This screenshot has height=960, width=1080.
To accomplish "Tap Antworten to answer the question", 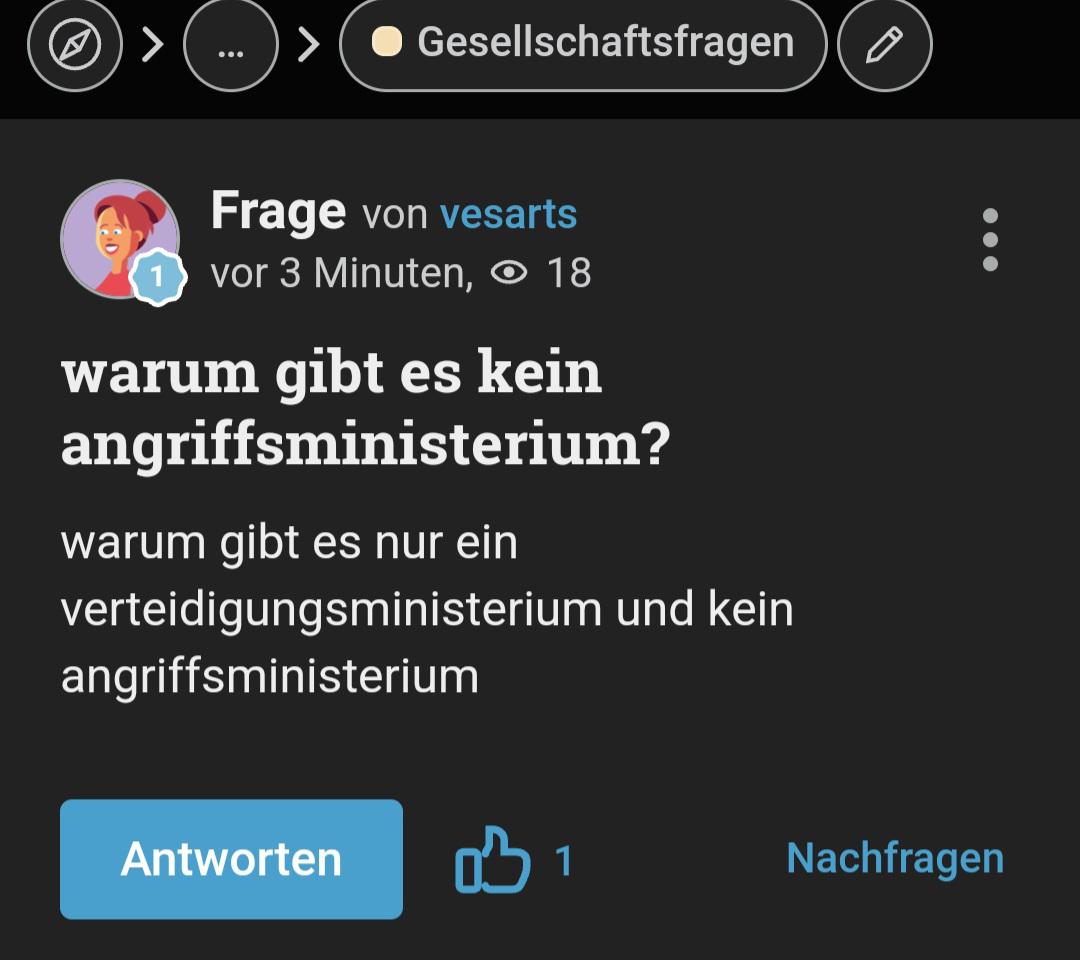I will pyautogui.click(x=231, y=859).
